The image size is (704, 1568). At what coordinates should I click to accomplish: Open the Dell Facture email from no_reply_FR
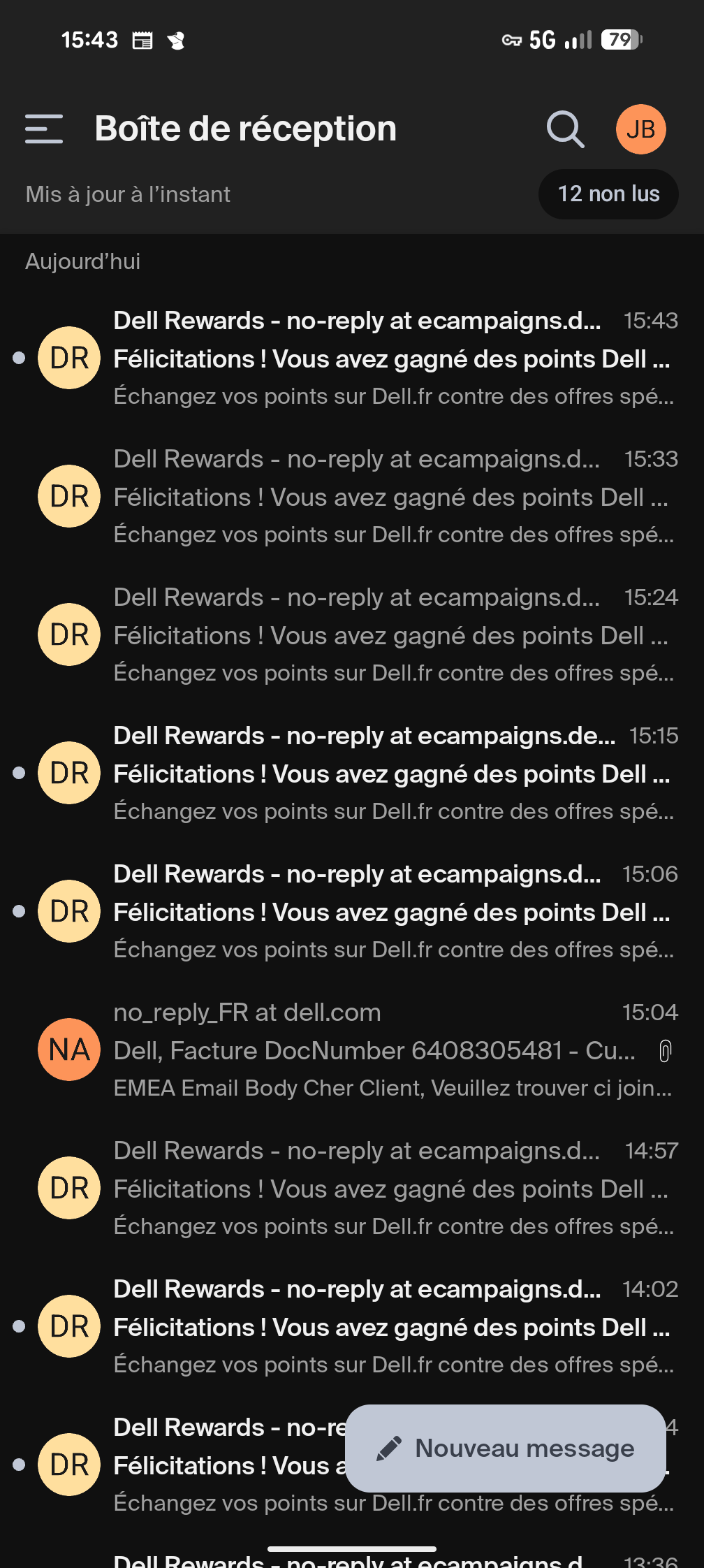click(352, 1050)
